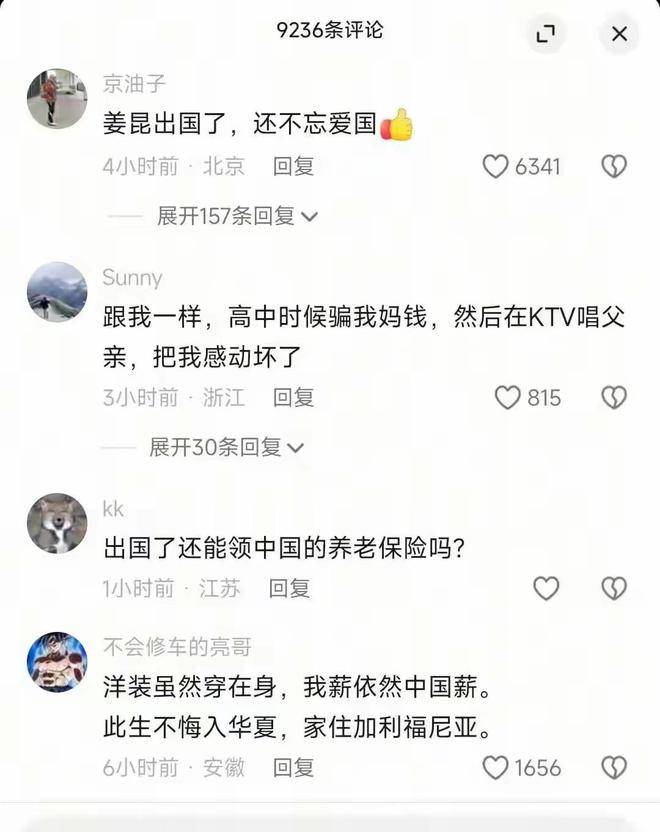Viewport: 660px width, 832px height.
Task: Like kk's comment
Action: click(546, 588)
